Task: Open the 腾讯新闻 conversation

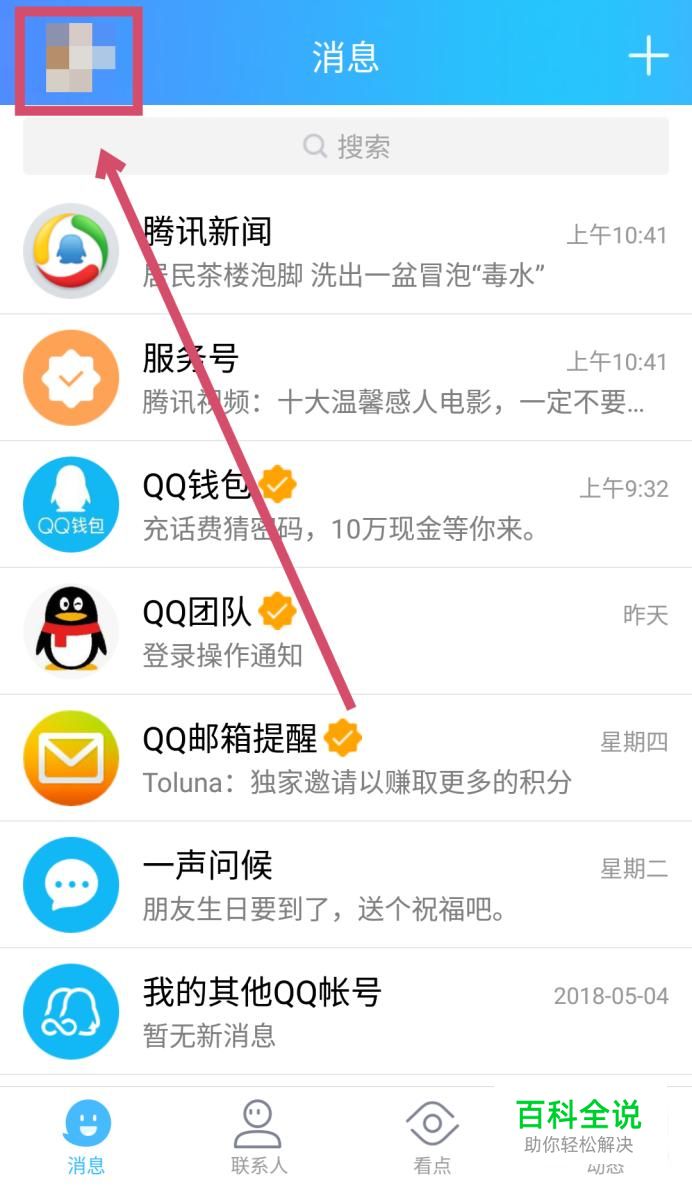Action: pyautogui.click(x=346, y=251)
